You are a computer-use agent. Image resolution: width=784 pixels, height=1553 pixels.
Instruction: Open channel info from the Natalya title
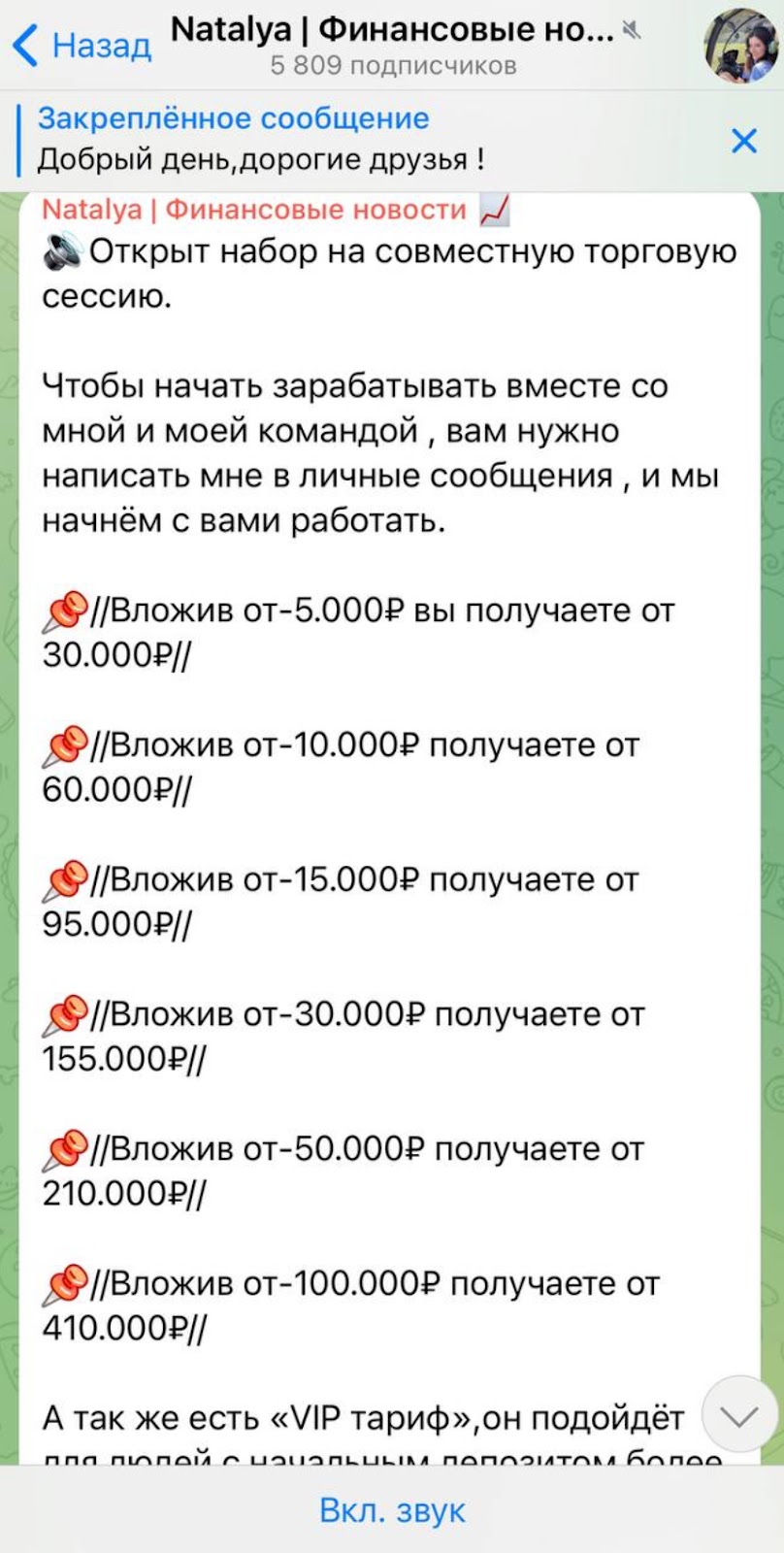[393, 32]
